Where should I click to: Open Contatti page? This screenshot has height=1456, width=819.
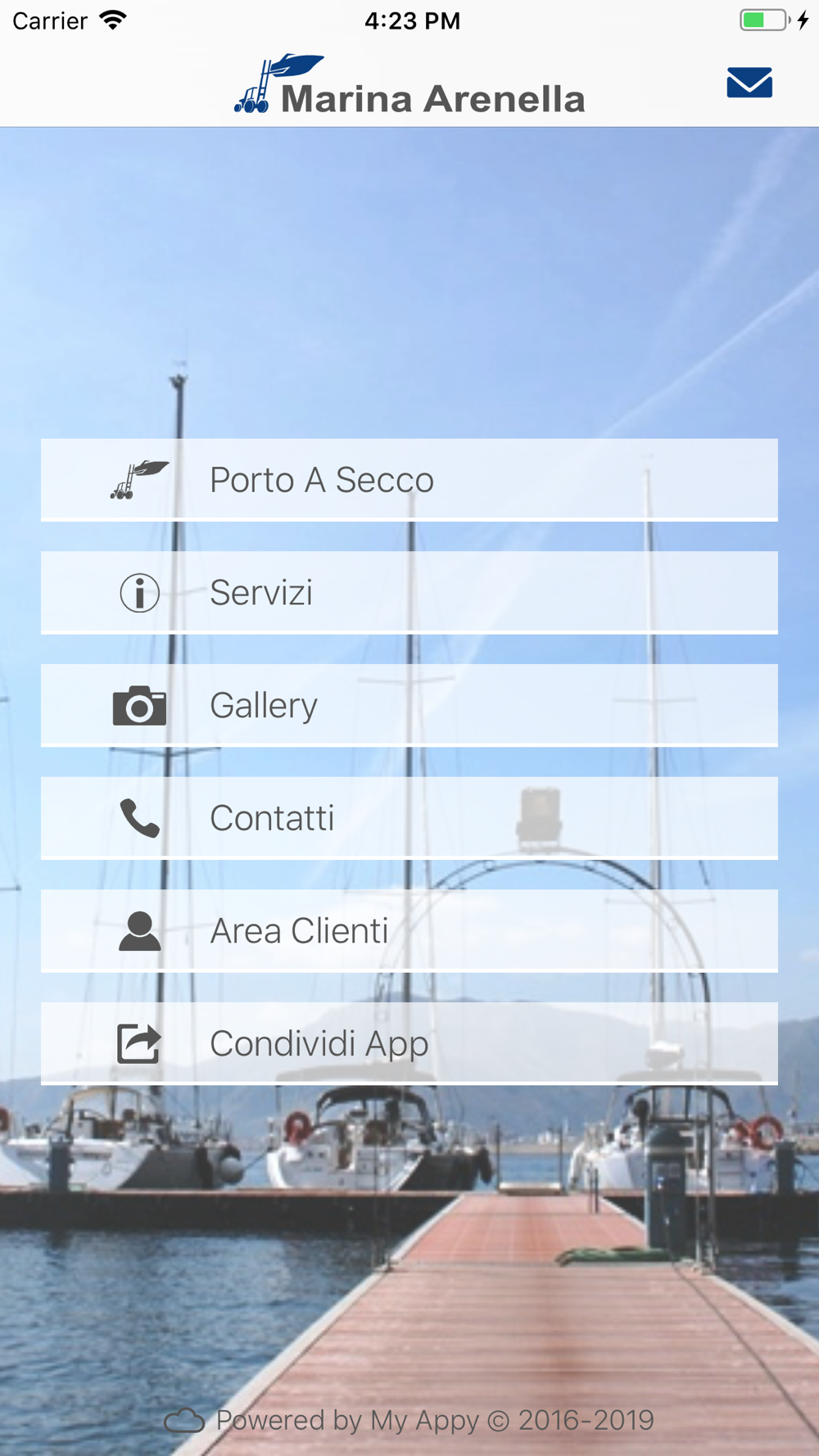click(x=409, y=817)
